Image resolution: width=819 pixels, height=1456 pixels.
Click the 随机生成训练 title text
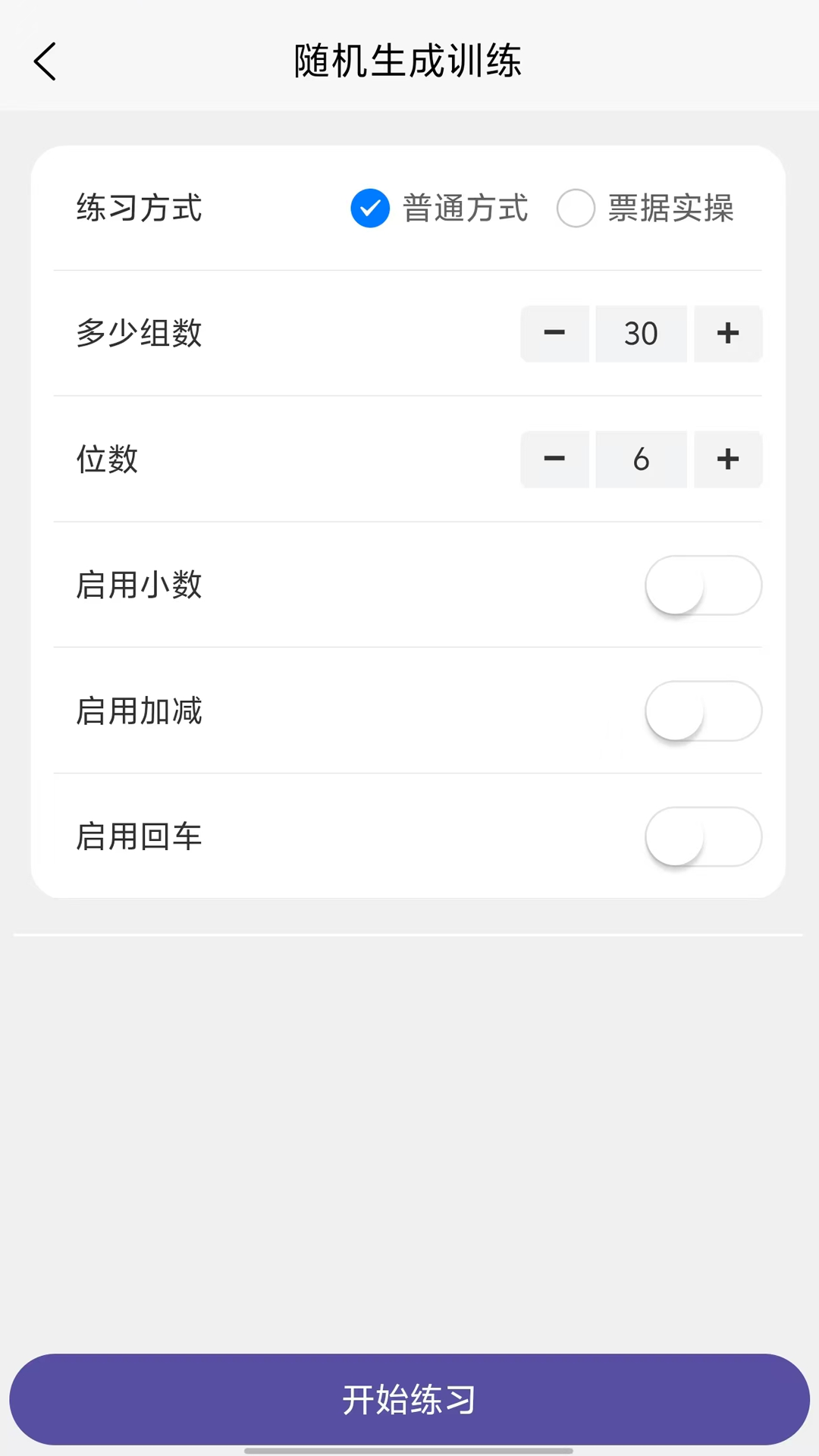click(x=407, y=62)
